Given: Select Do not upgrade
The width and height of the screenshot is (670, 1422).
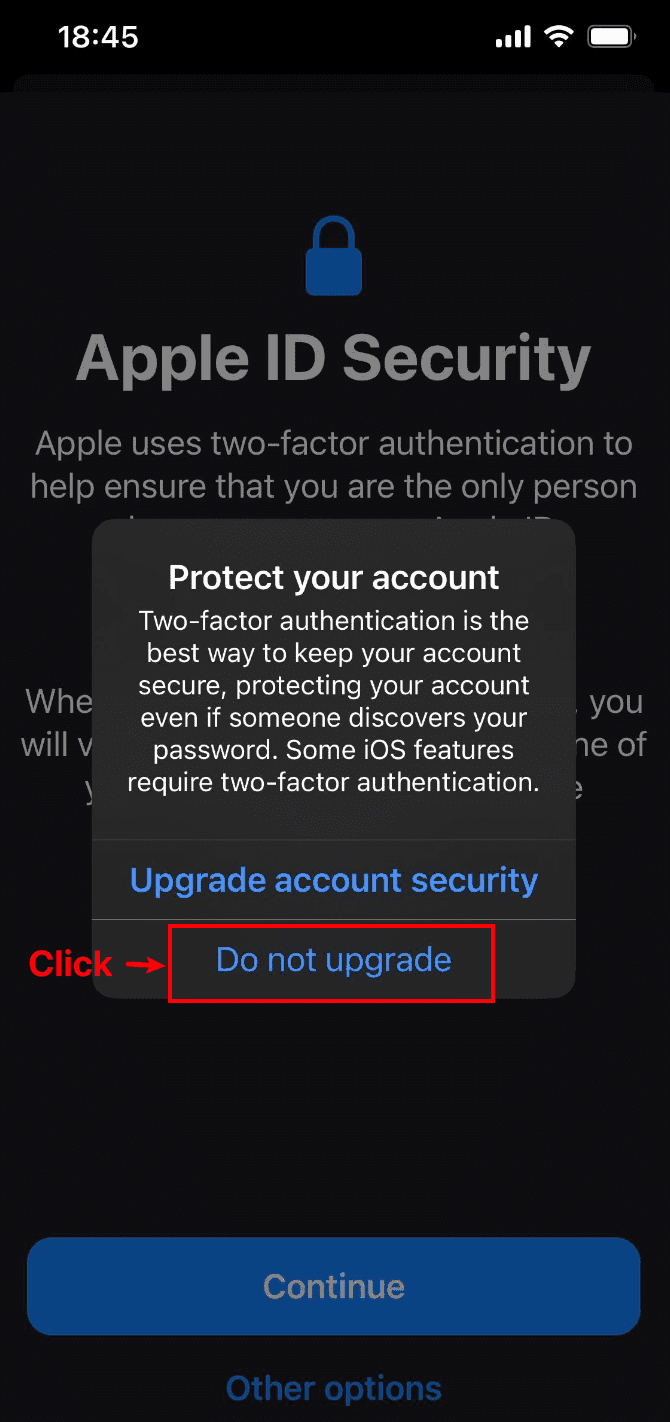Looking at the screenshot, I should tap(333, 961).
